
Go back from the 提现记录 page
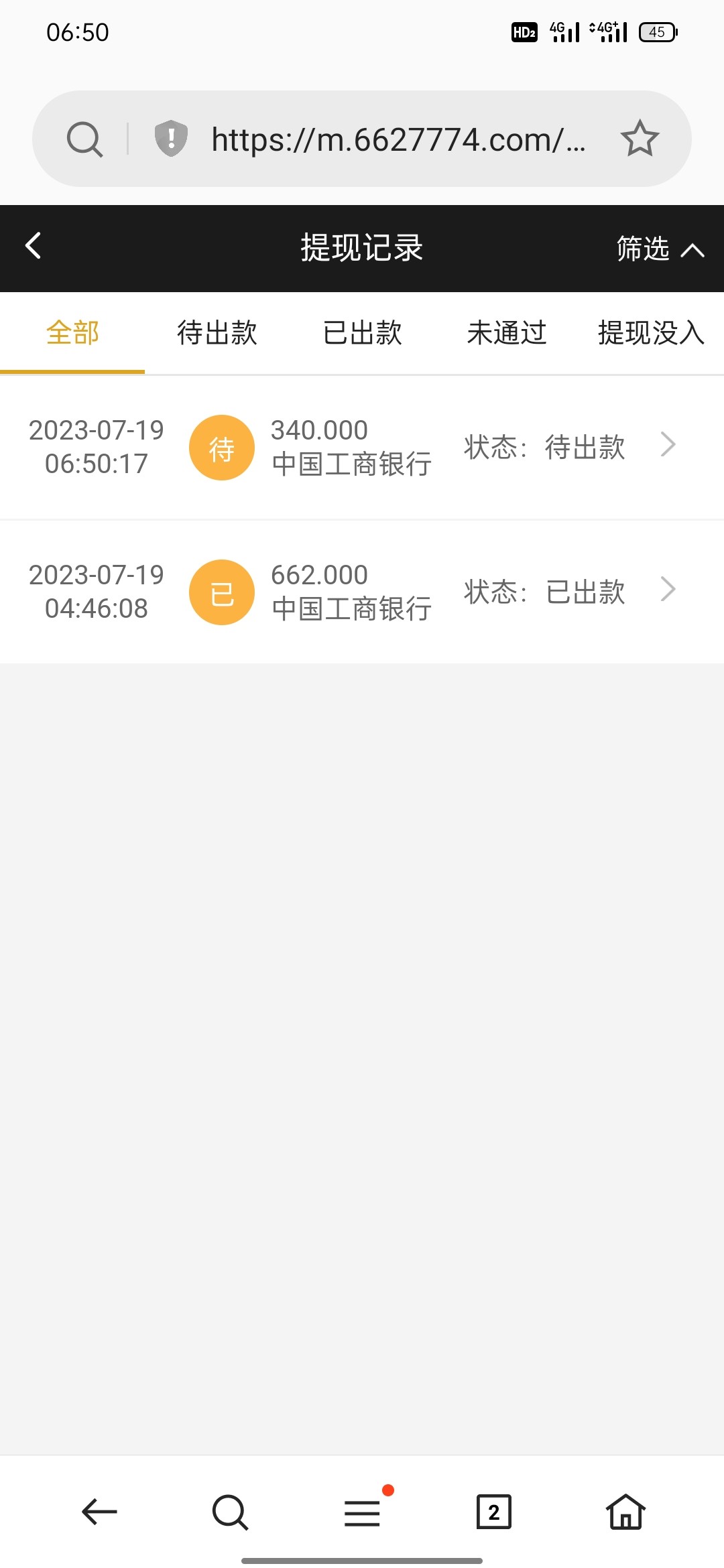click(x=34, y=246)
